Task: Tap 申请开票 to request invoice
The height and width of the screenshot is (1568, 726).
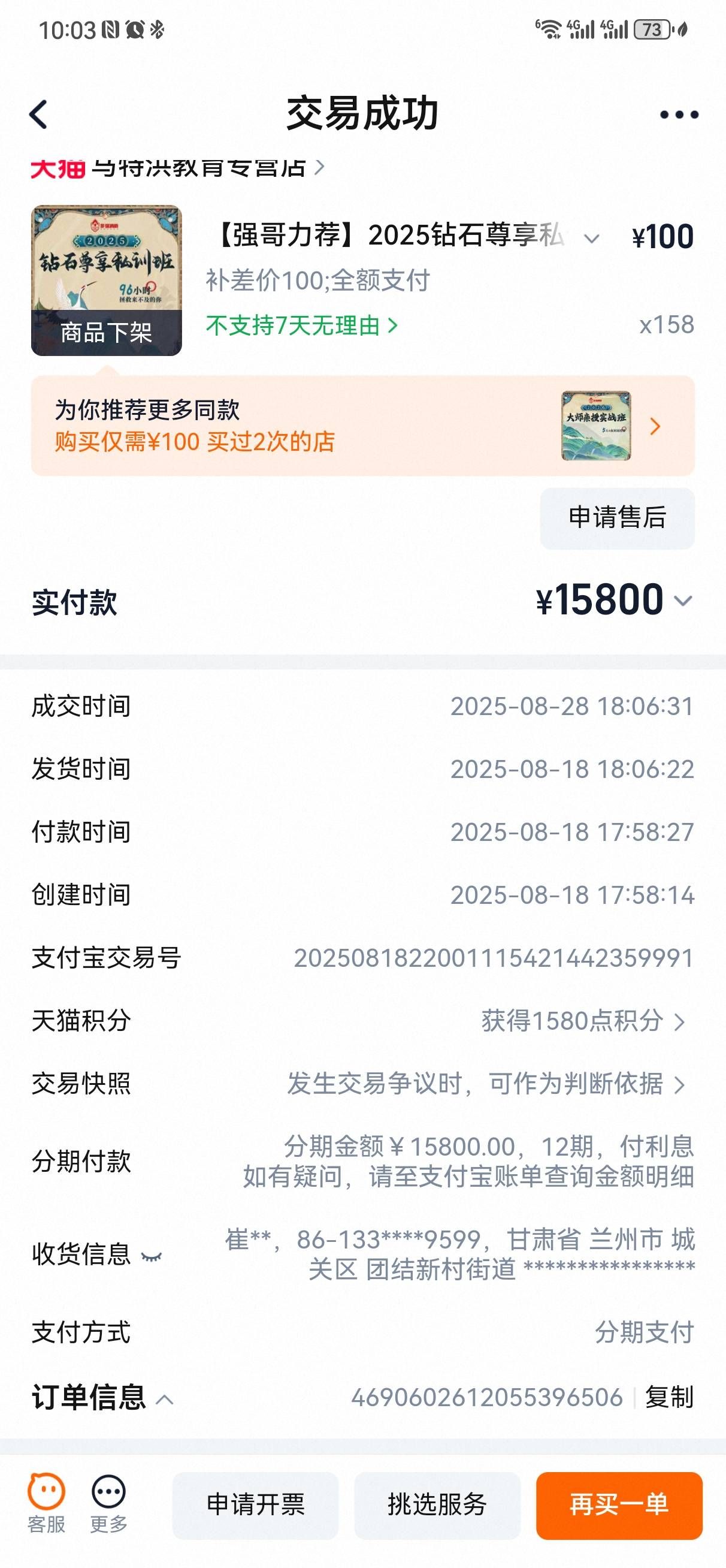Action: tap(256, 1504)
